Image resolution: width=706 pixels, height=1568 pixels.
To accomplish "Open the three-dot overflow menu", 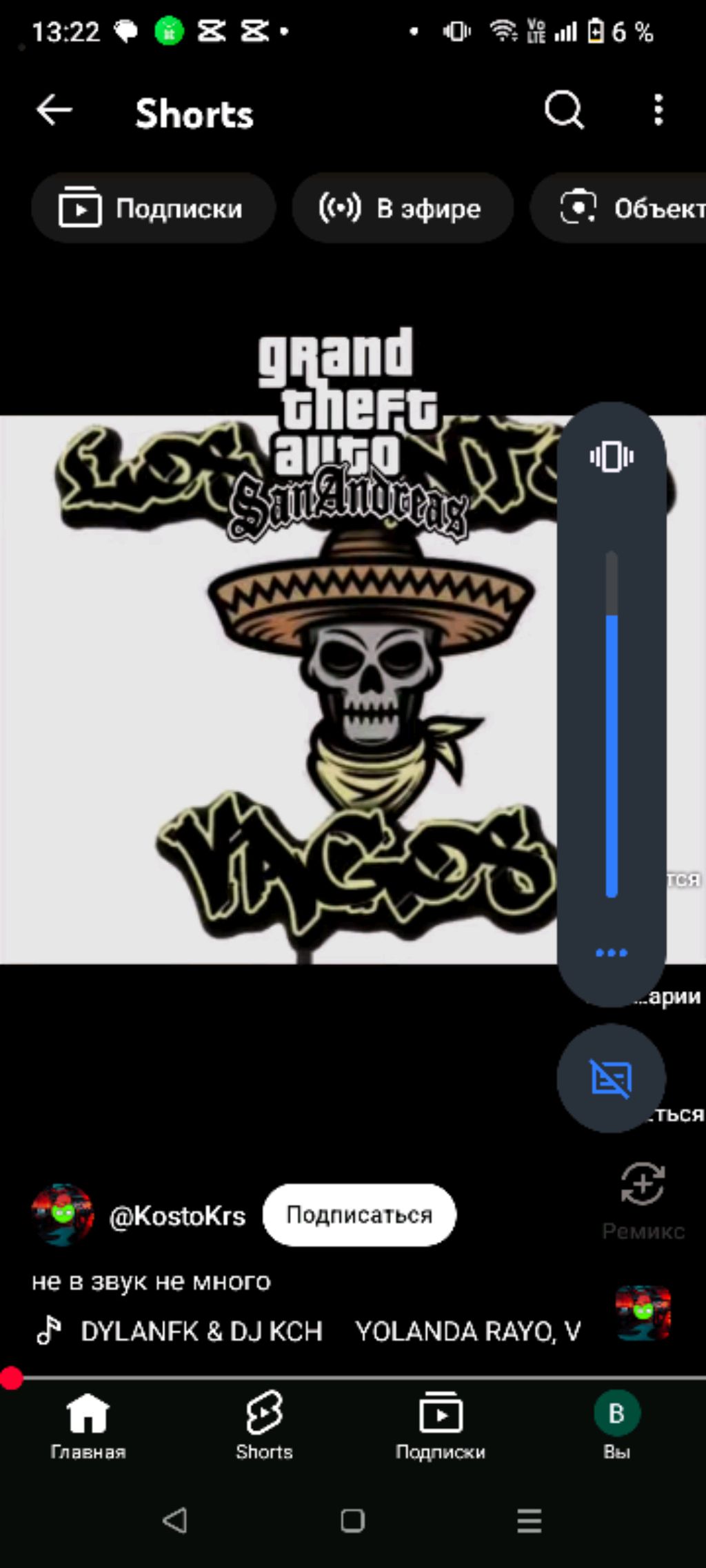I will pyautogui.click(x=658, y=110).
